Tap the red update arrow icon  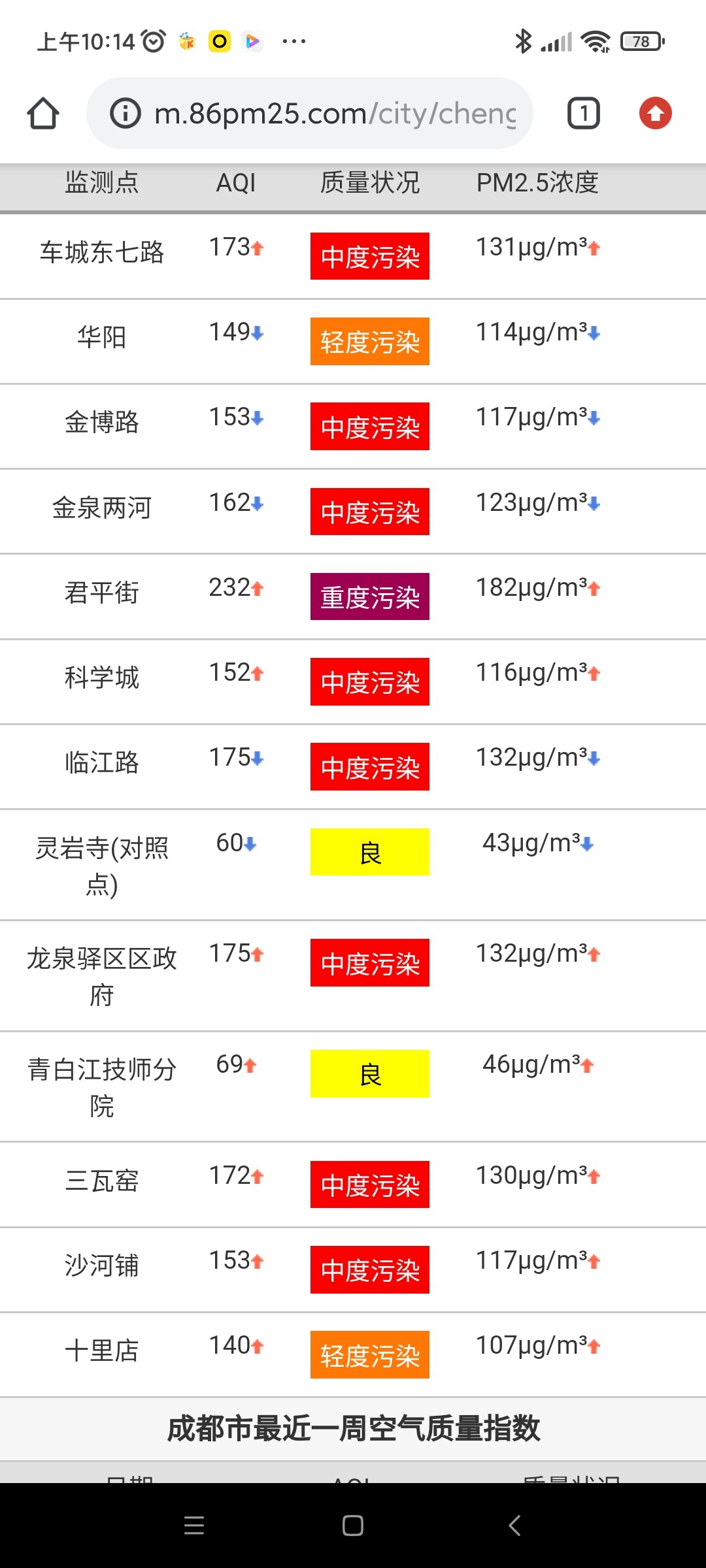655,114
